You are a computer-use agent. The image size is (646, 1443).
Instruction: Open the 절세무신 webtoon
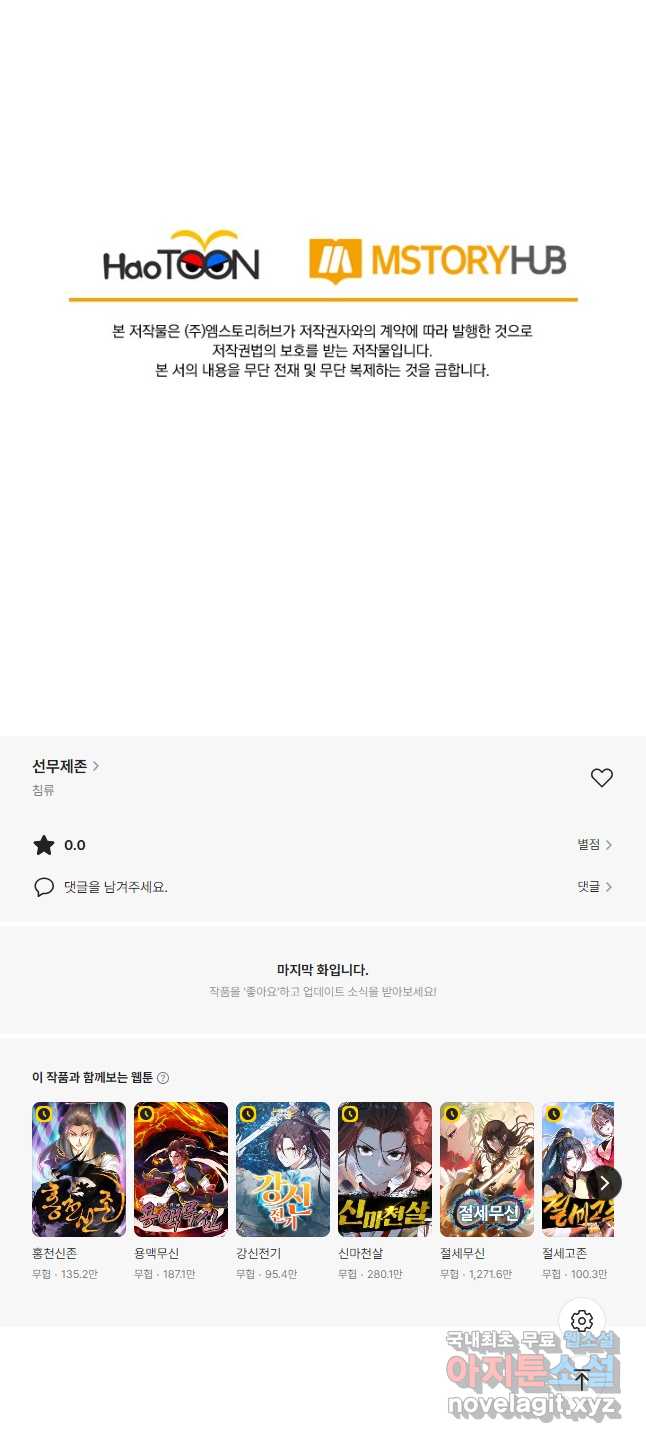pos(487,1169)
